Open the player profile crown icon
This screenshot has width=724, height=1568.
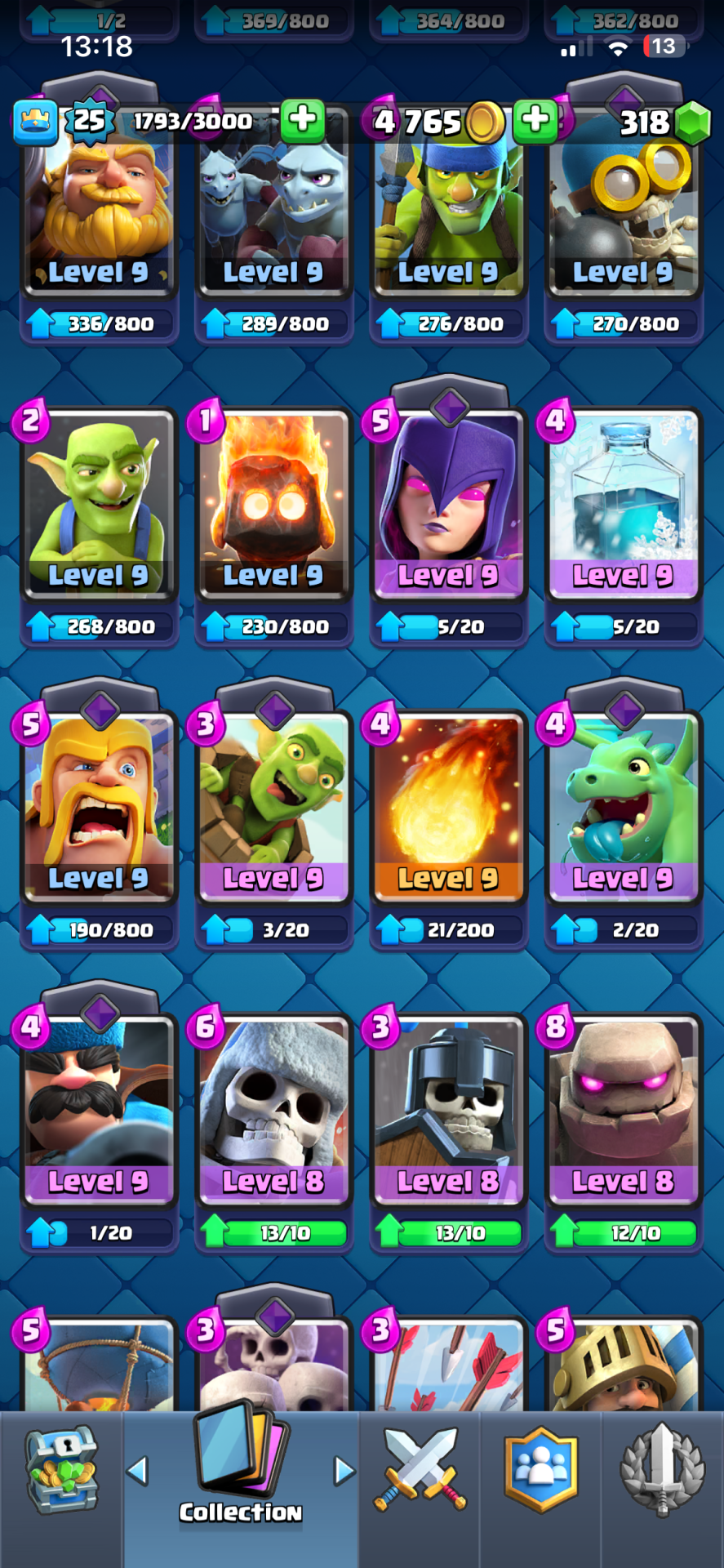[35, 122]
